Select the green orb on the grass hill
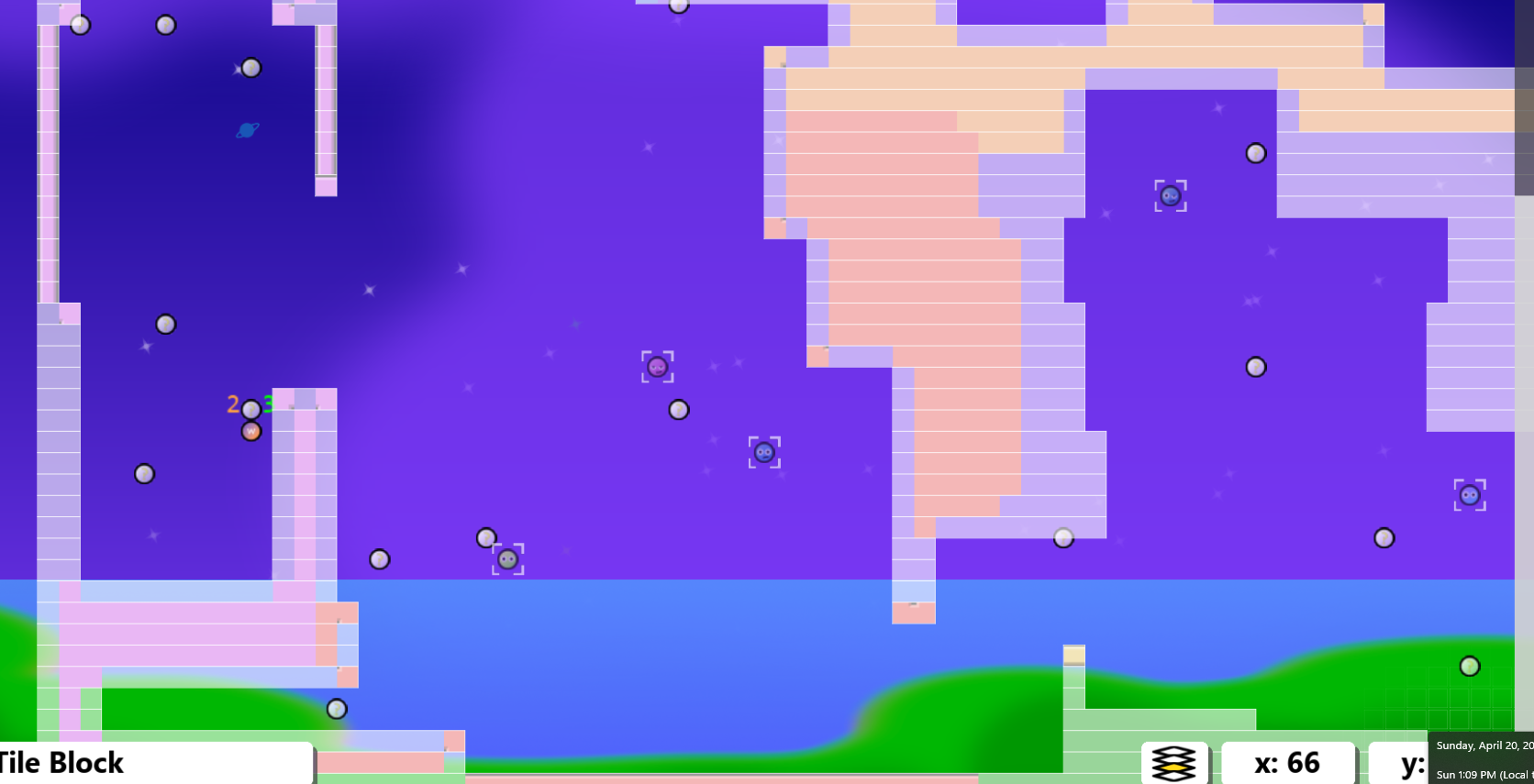The height and width of the screenshot is (784, 1534). tap(1469, 667)
